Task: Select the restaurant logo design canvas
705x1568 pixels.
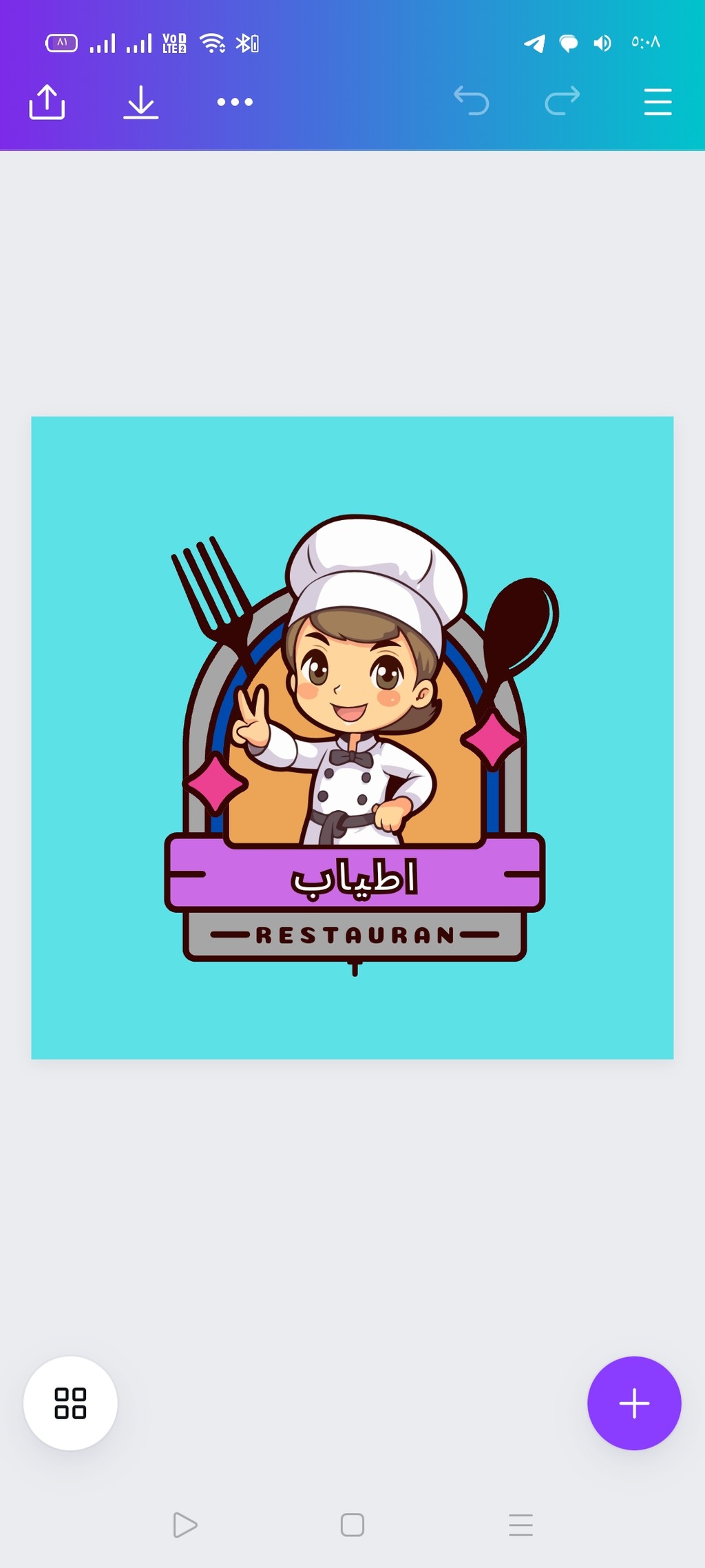Action: pos(352,737)
